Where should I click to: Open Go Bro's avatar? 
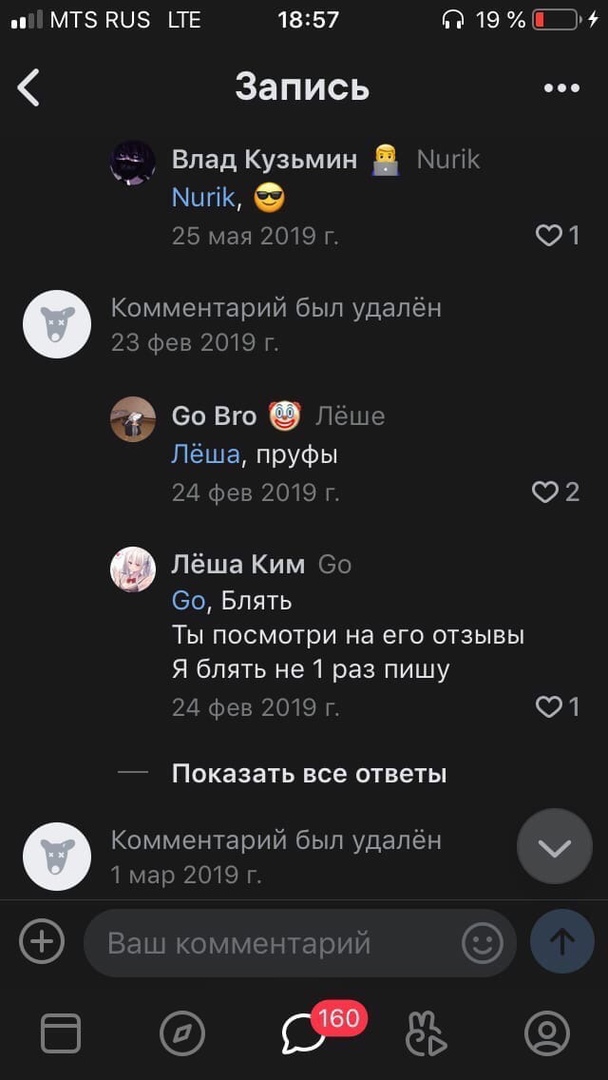point(133,419)
